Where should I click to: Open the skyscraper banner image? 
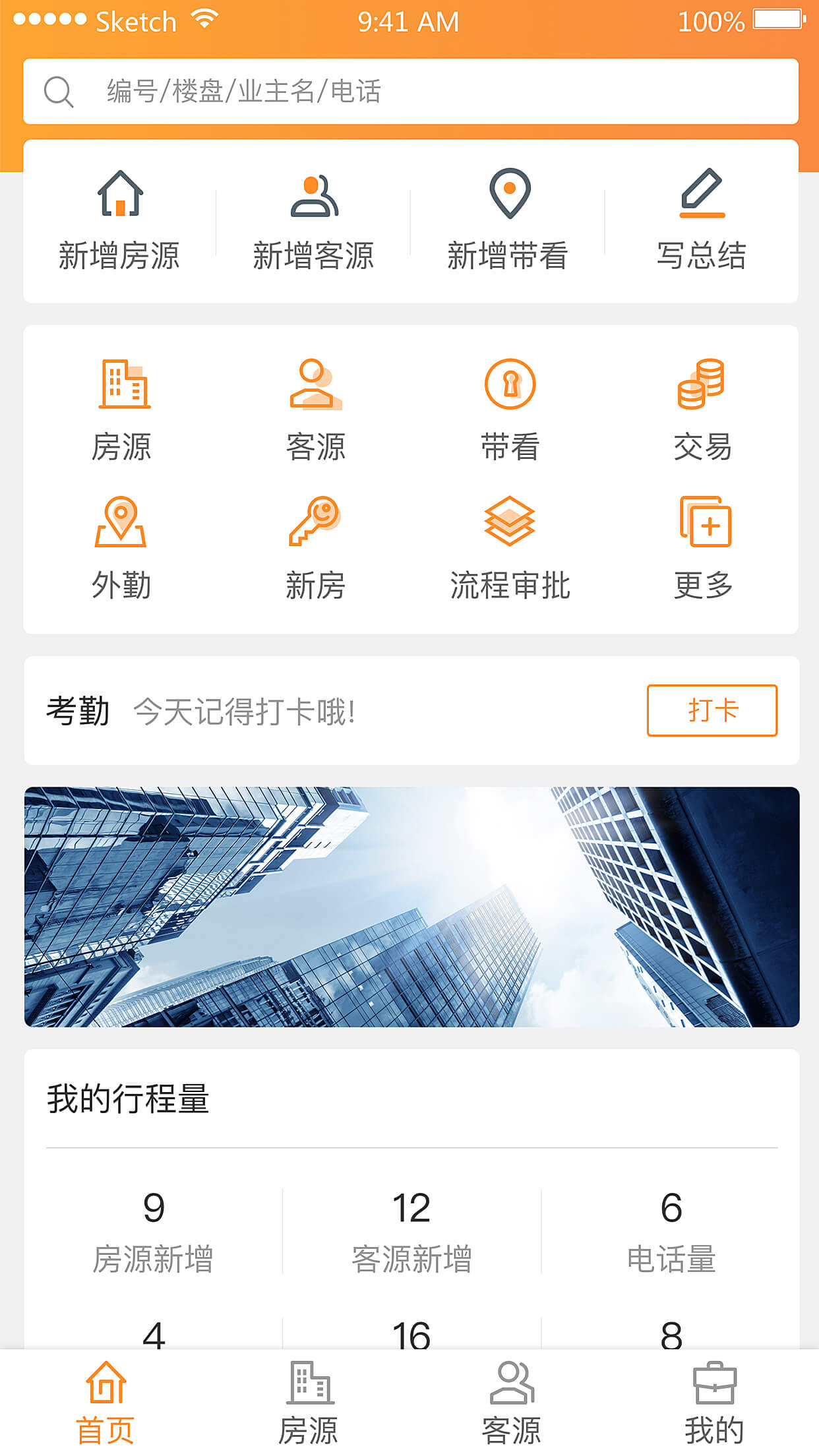pos(411,906)
